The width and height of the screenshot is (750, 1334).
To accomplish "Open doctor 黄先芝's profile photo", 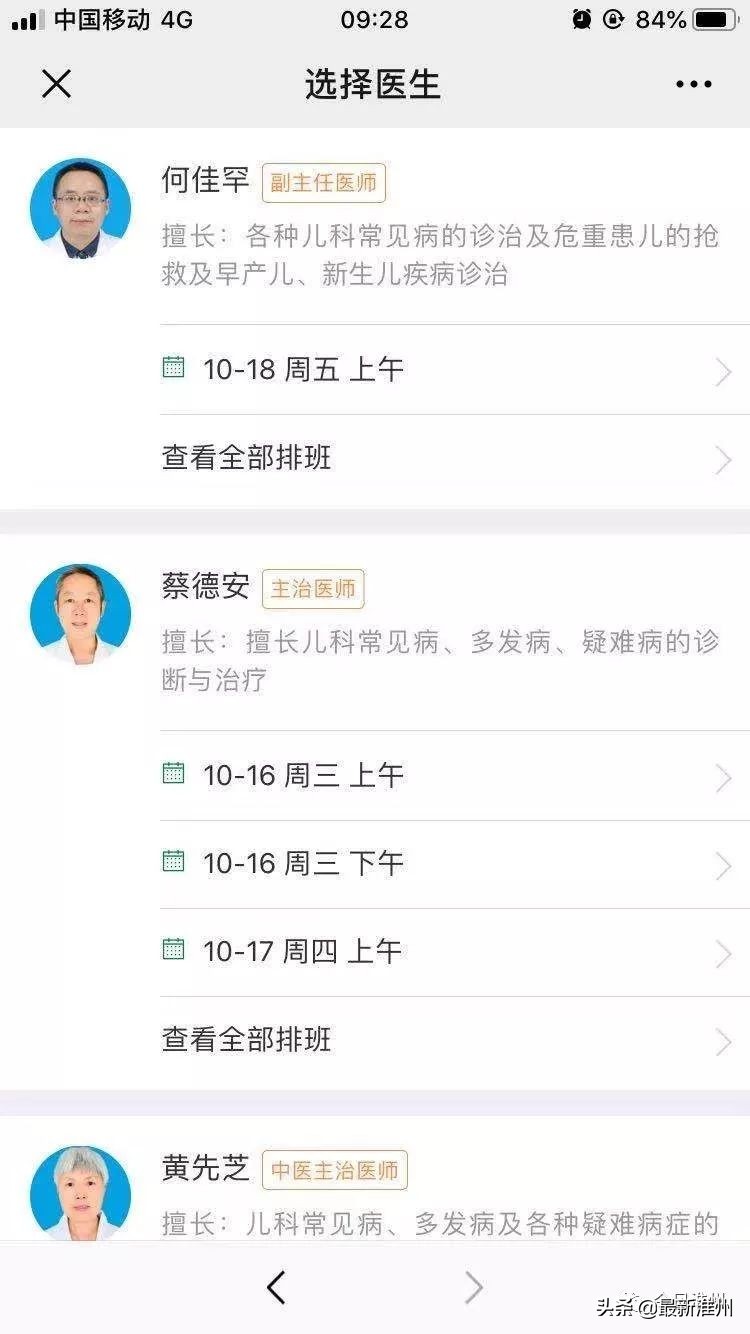I will (x=80, y=1193).
